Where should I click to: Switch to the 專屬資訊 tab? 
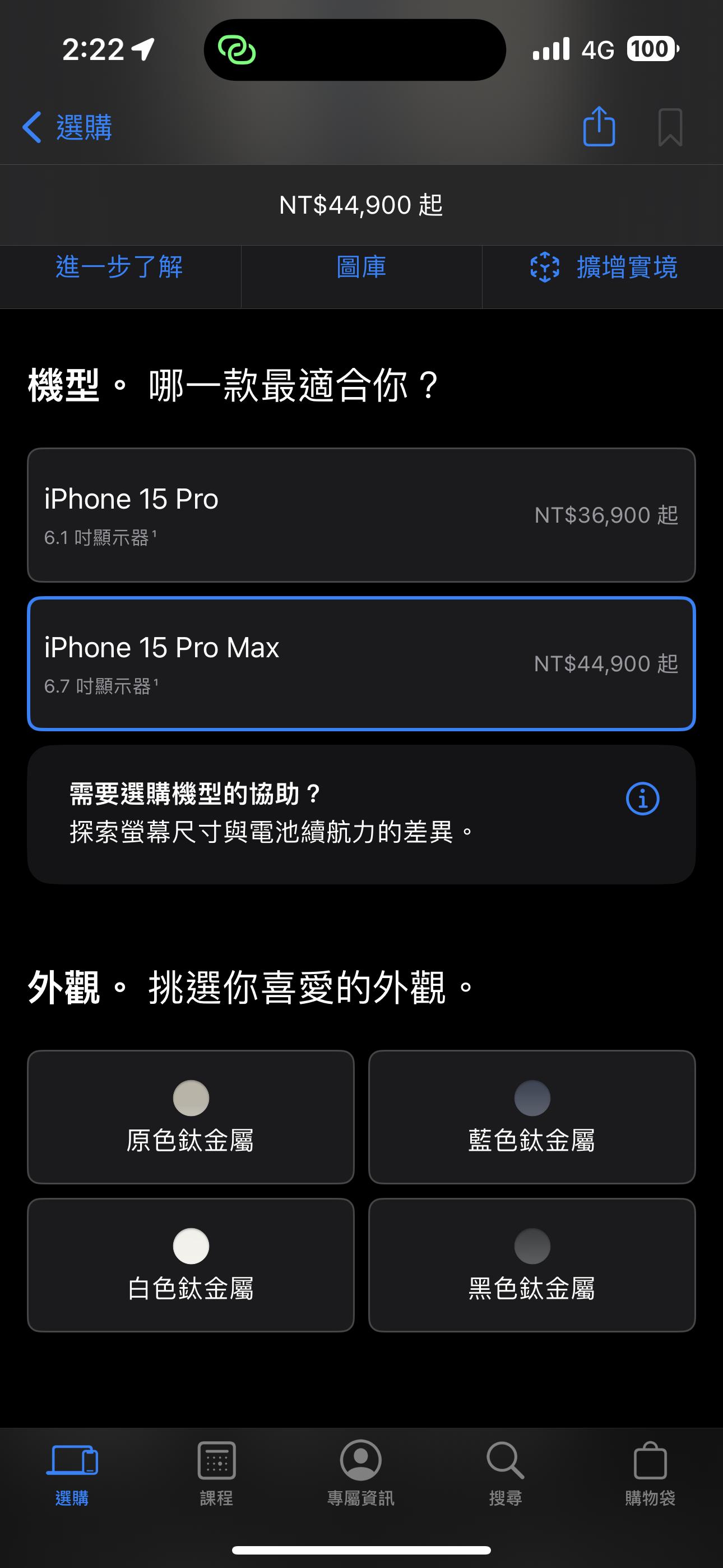tap(361, 1473)
